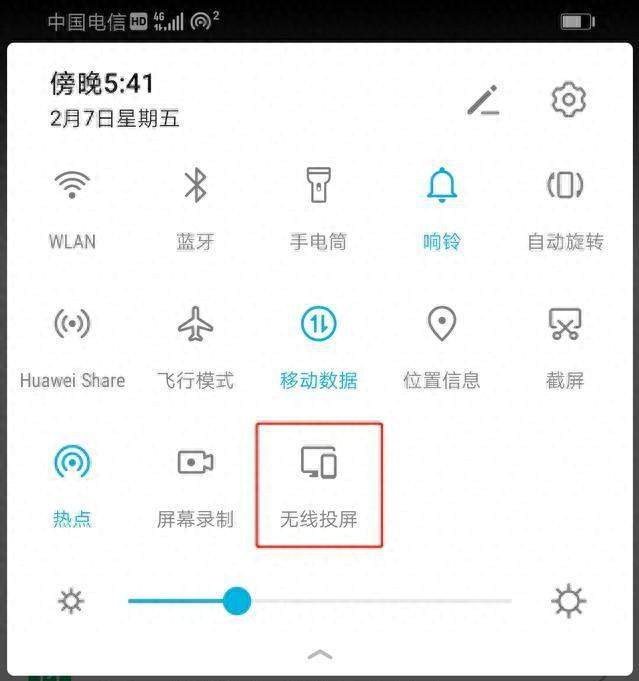The width and height of the screenshot is (639, 681).
Task: Enable 蓝牙 (Bluetooth)
Action: click(195, 186)
